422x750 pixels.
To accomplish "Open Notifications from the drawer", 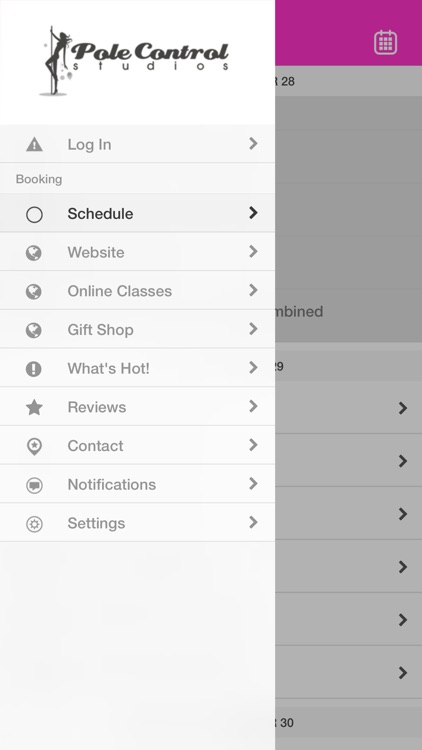I will coord(137,485).
